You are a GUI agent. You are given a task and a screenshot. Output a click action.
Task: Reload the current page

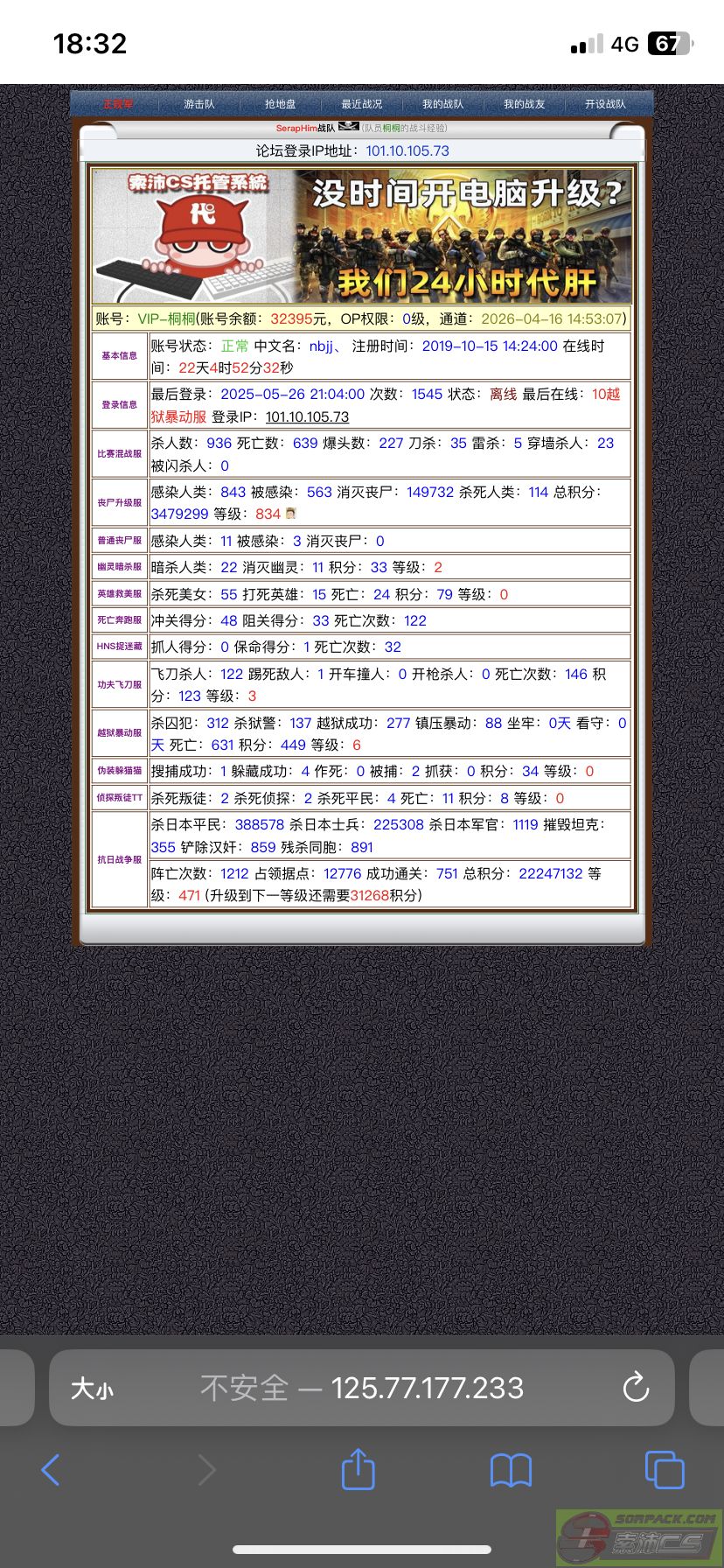[636, 1388]
